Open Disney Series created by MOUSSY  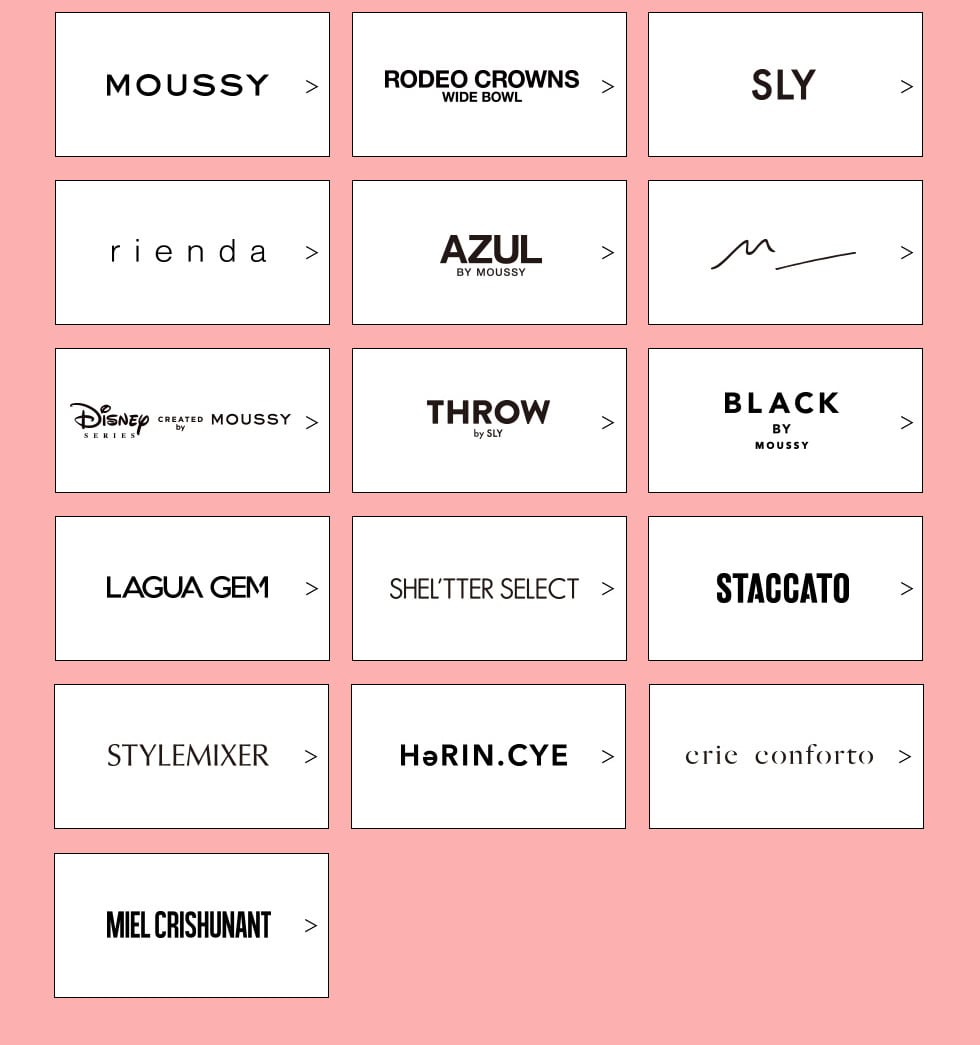[x=192, y=421]
